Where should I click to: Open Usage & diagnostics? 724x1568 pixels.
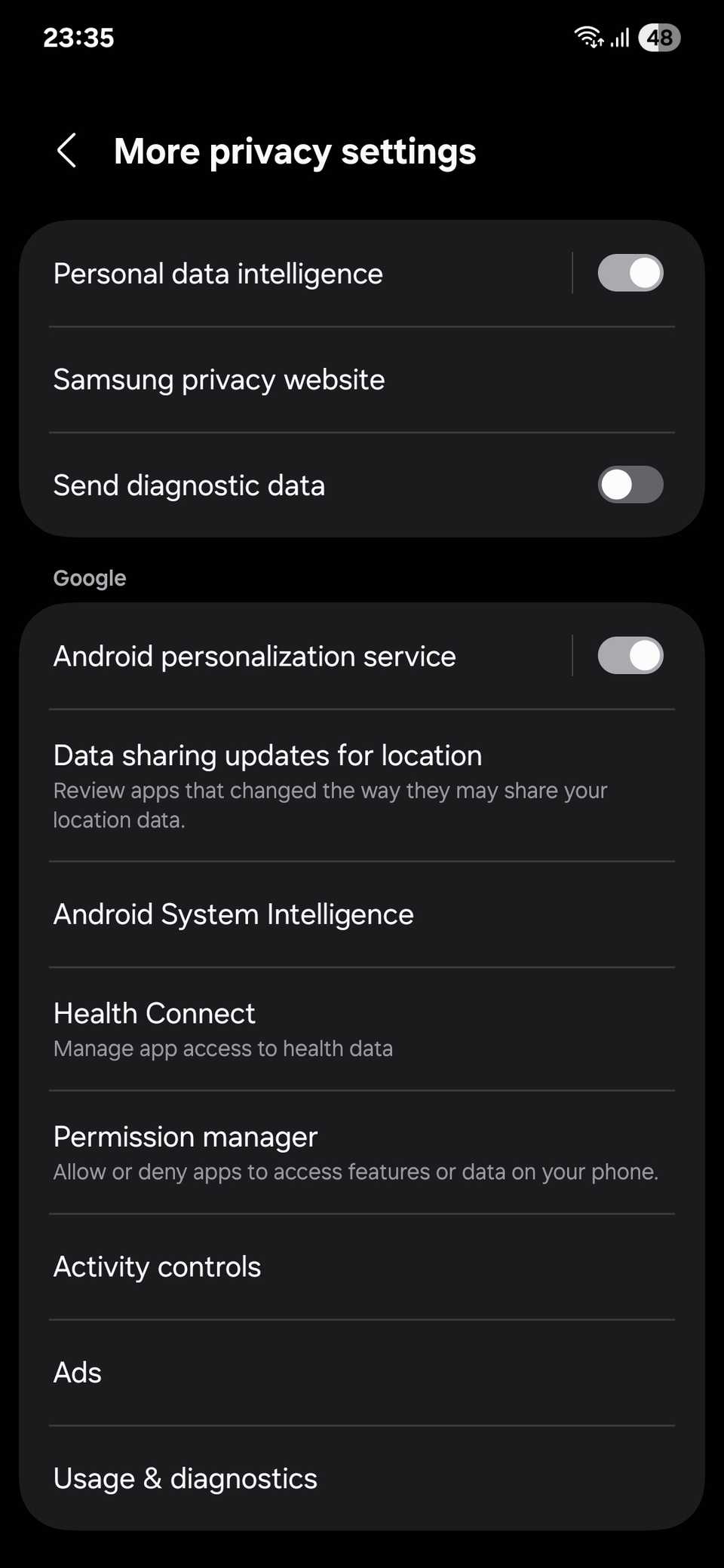click(x=185, y=1478)
